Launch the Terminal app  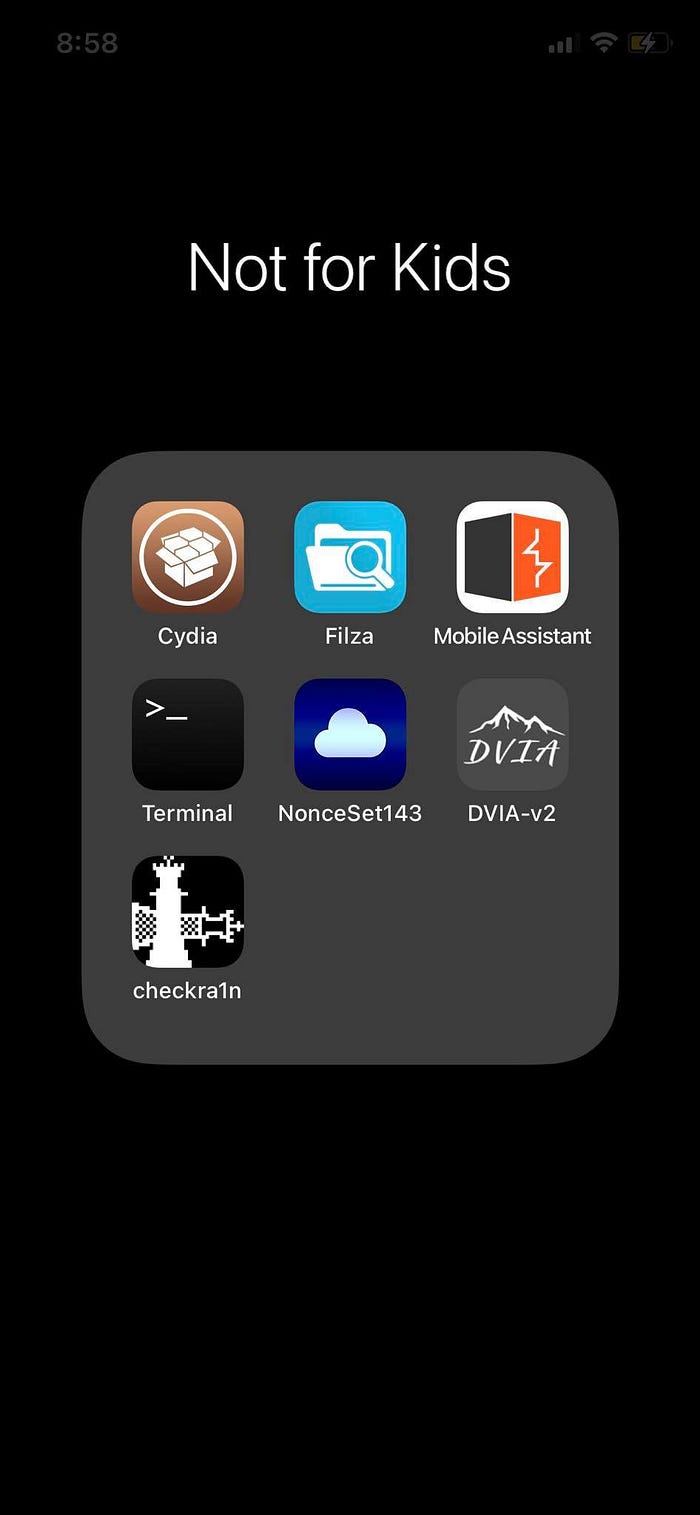pyautogui.click(x=188, y=734)
